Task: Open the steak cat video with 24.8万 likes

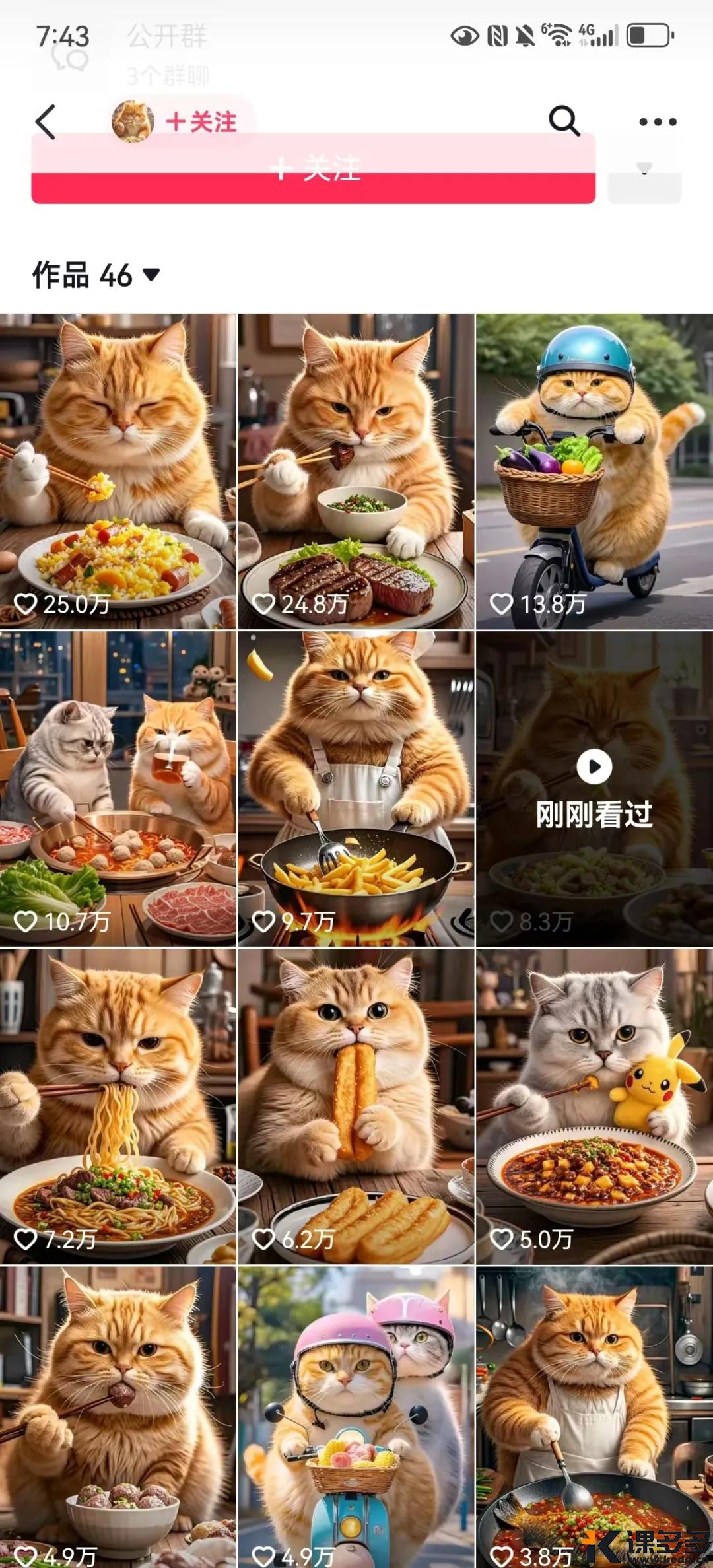Action: pos(356,470)
